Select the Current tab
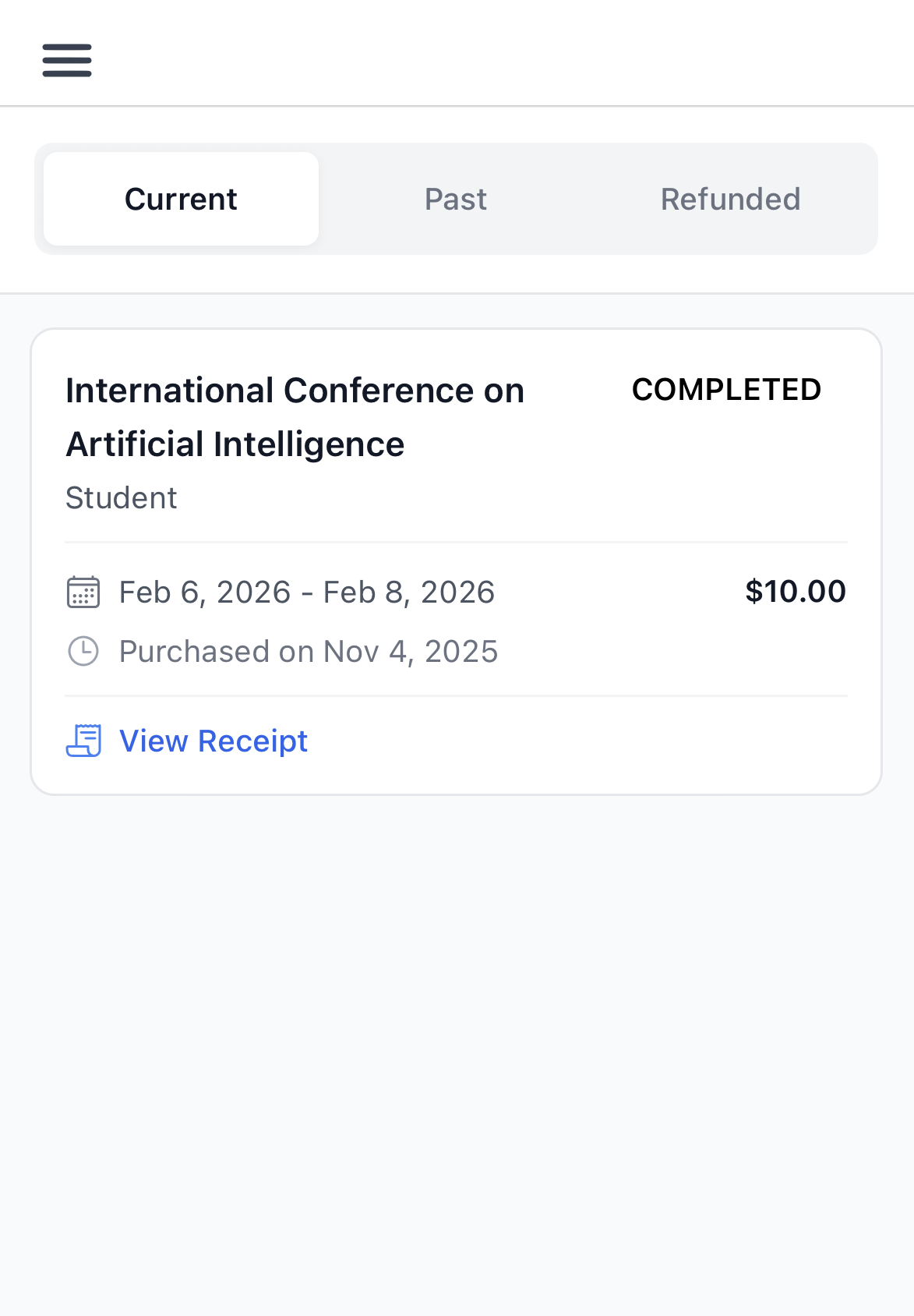The width and height of the screenshot is (914, 1316). tap(180, 198)
